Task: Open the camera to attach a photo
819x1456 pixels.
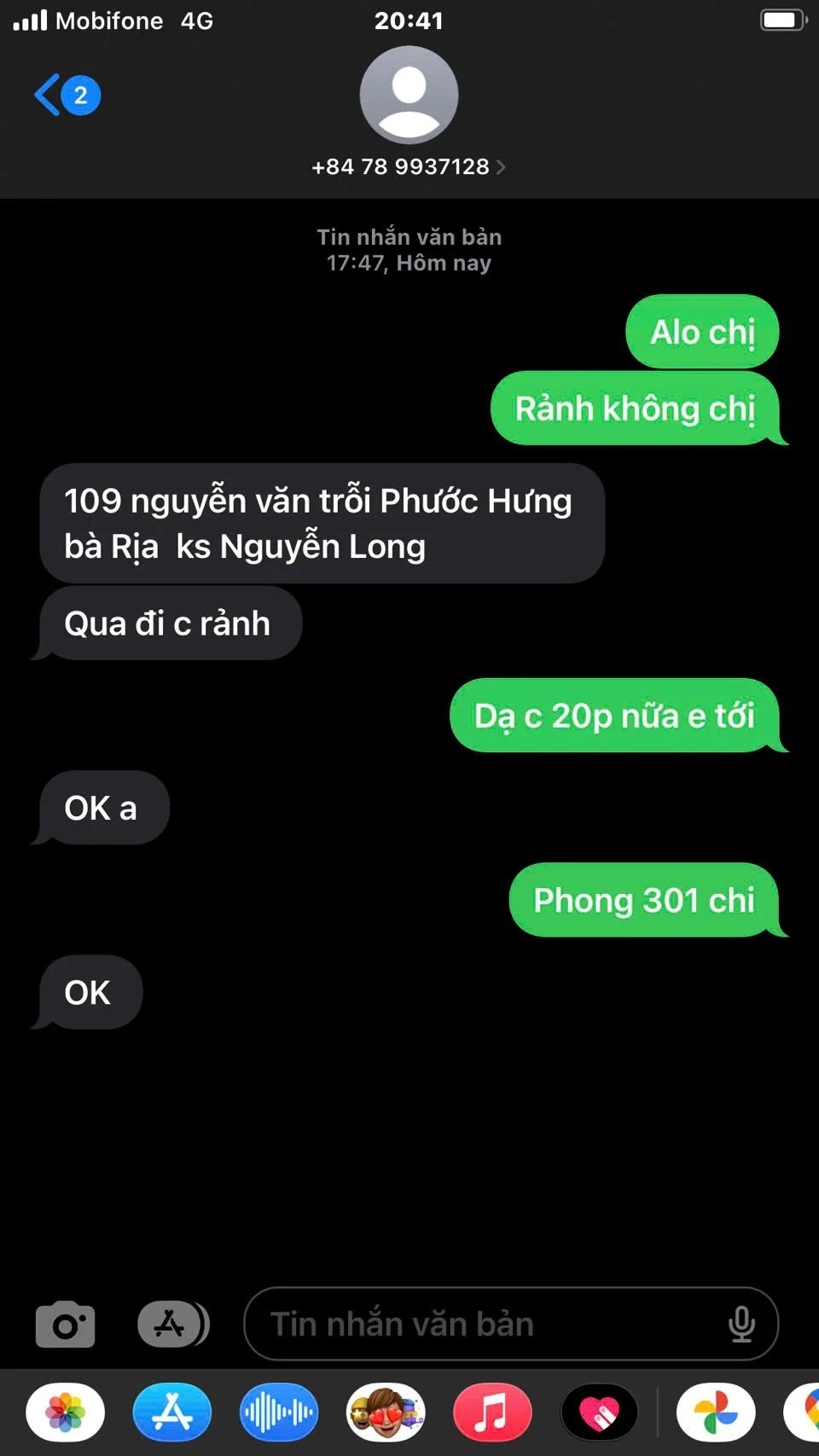Action: tap(65, 1324)
